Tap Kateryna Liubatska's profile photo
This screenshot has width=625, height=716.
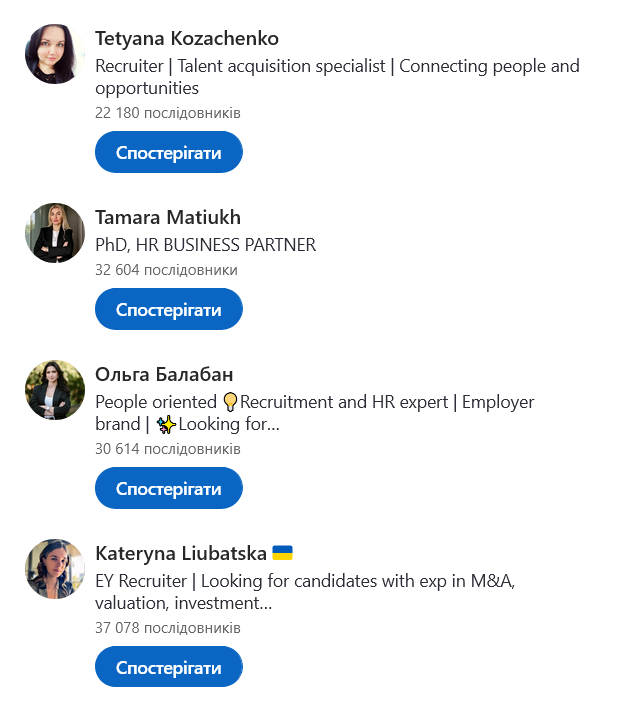55,569
